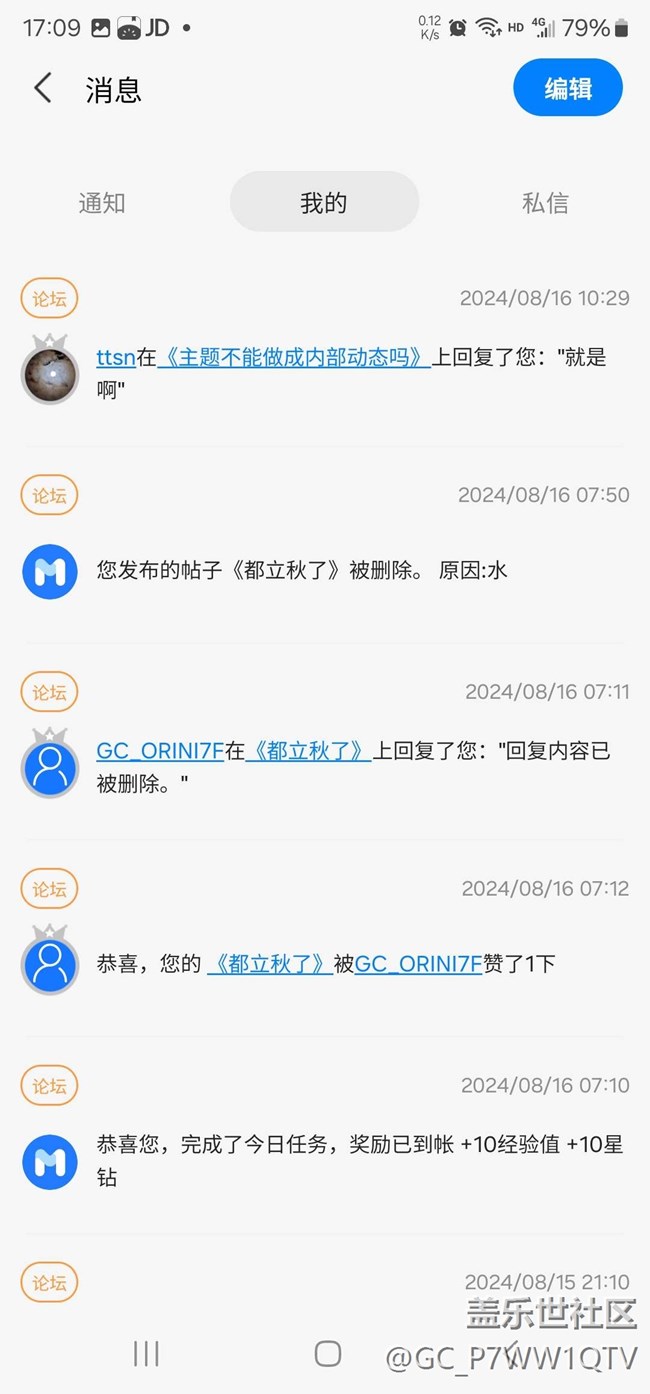Go to the home screen

327,1354
